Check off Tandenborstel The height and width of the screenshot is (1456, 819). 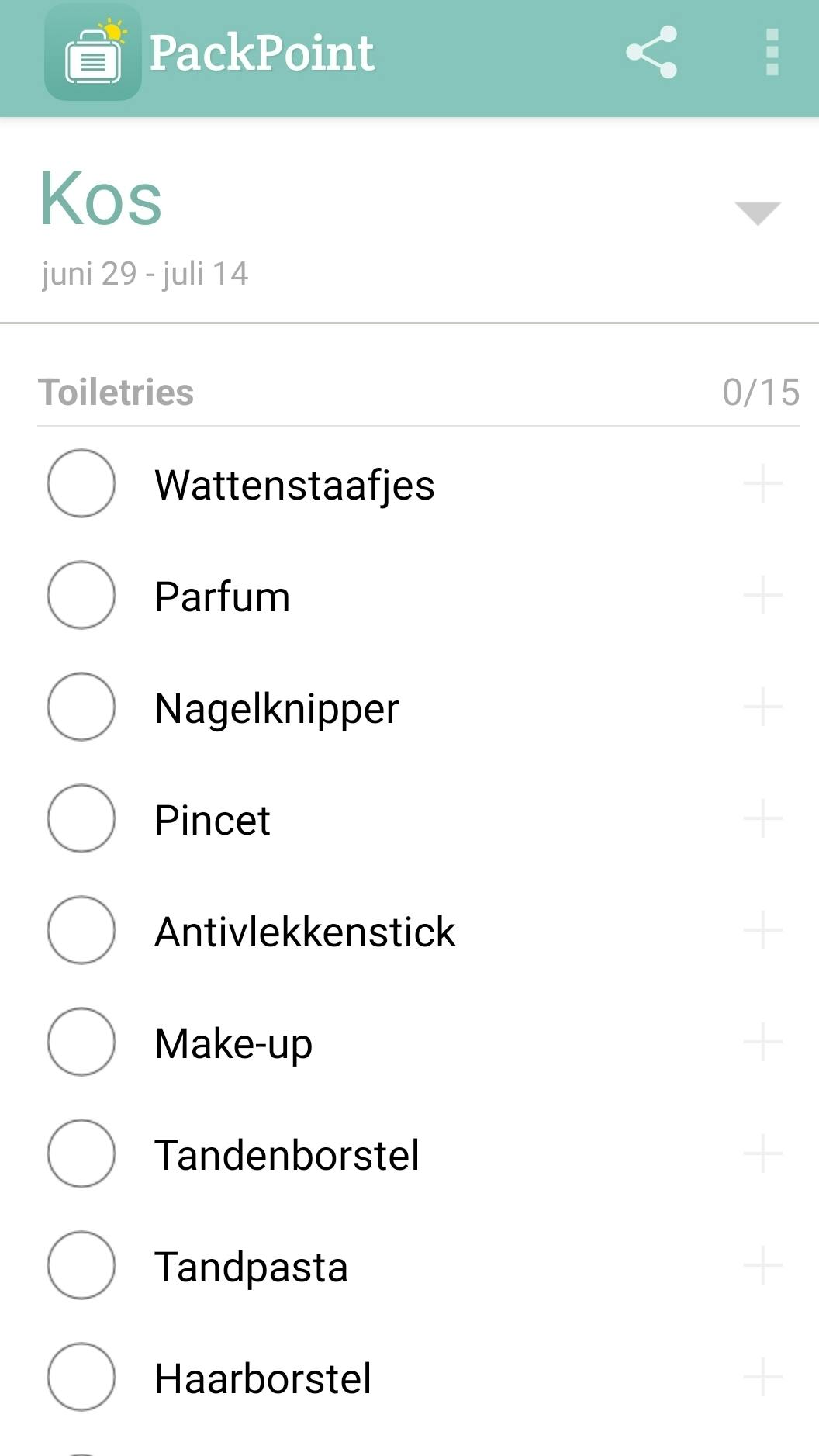point(81,1153)
